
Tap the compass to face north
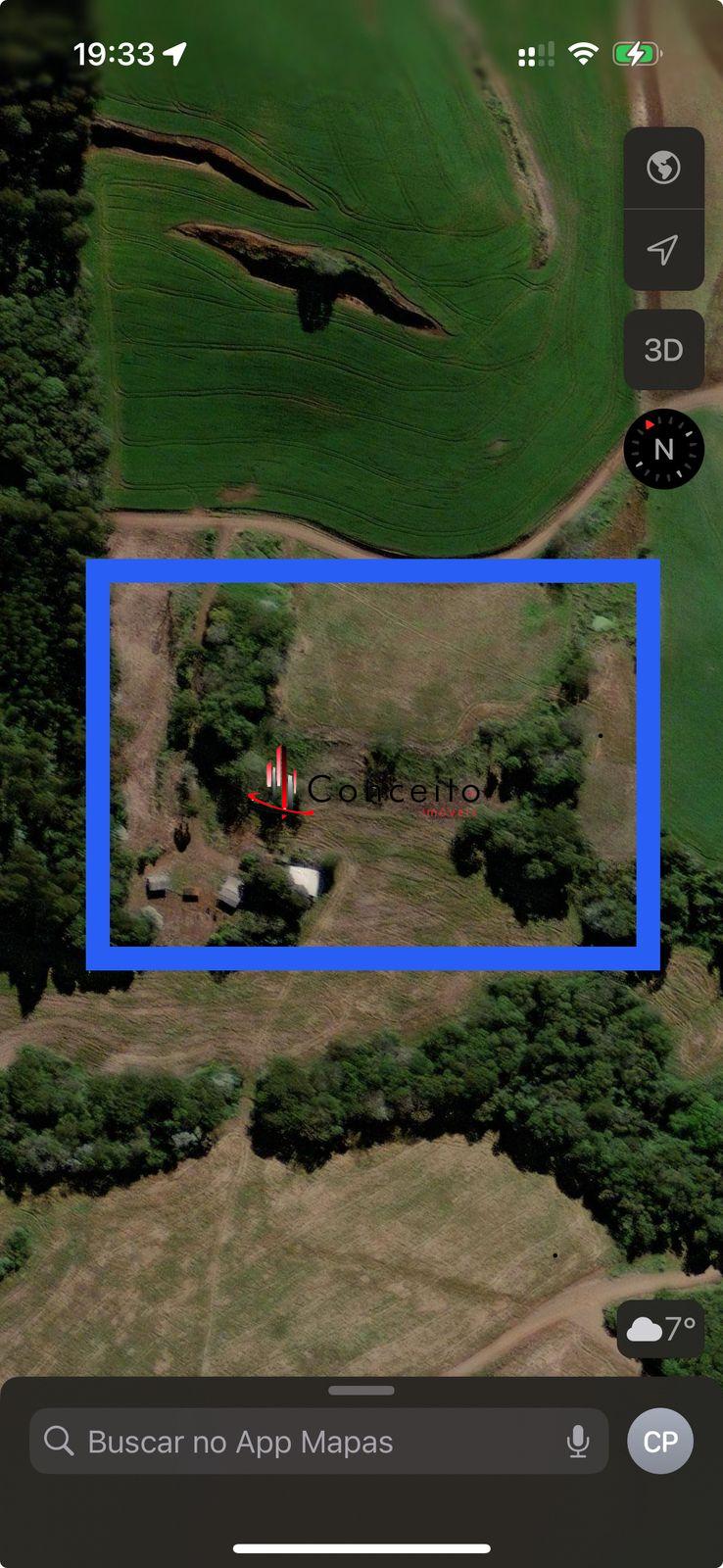pyautogui.click(x=663, y=449)
